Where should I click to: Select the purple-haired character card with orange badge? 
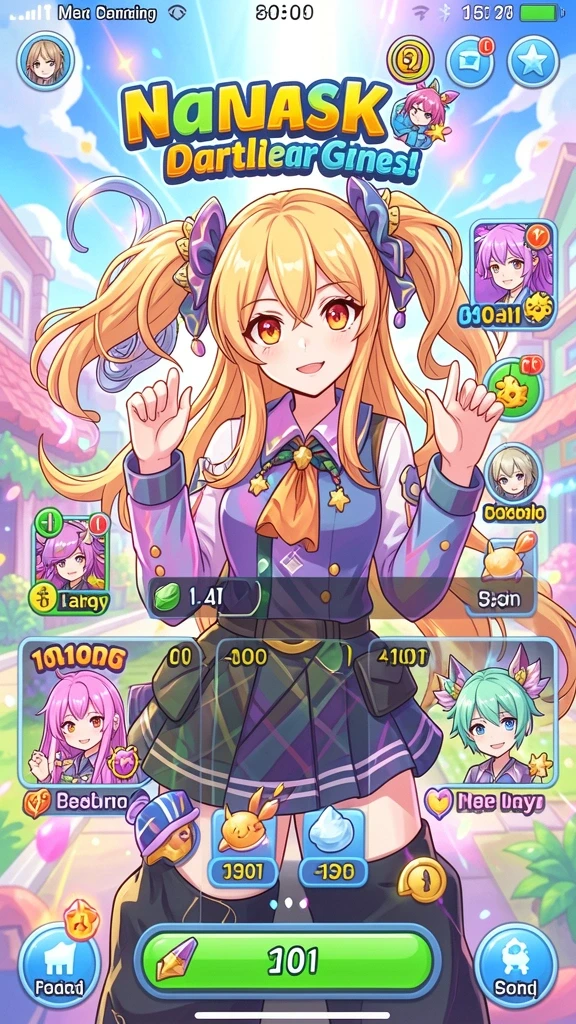click(x=513, y=275)
